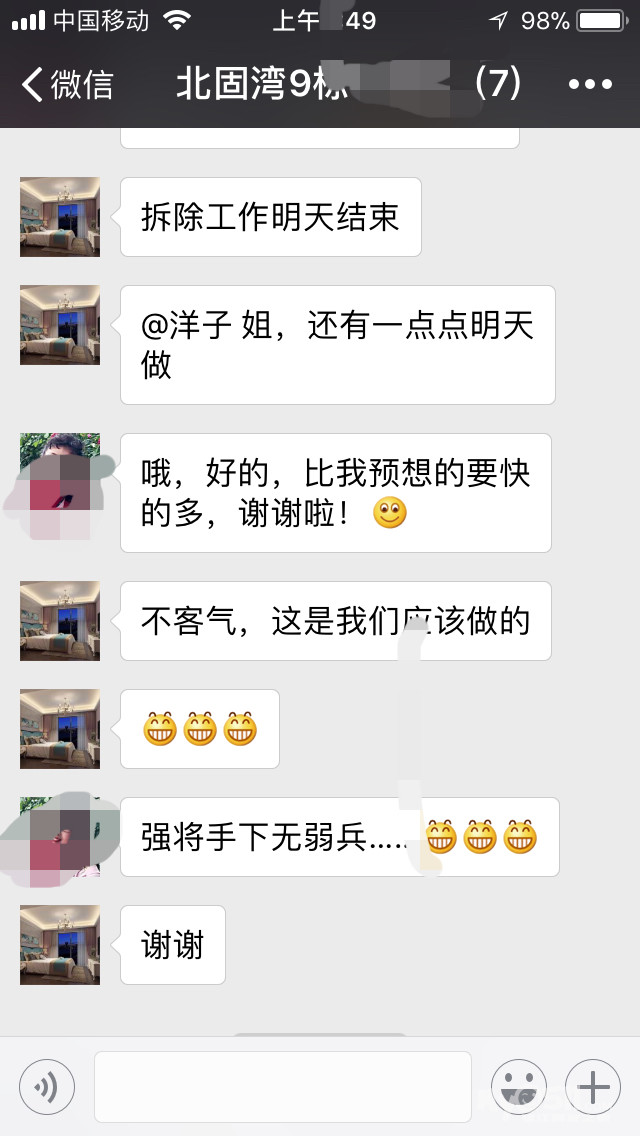The width and height of the screenshot is (640, 1136).
Task: Tap avatar next to 不客气 message
Action: click(60, 621)
